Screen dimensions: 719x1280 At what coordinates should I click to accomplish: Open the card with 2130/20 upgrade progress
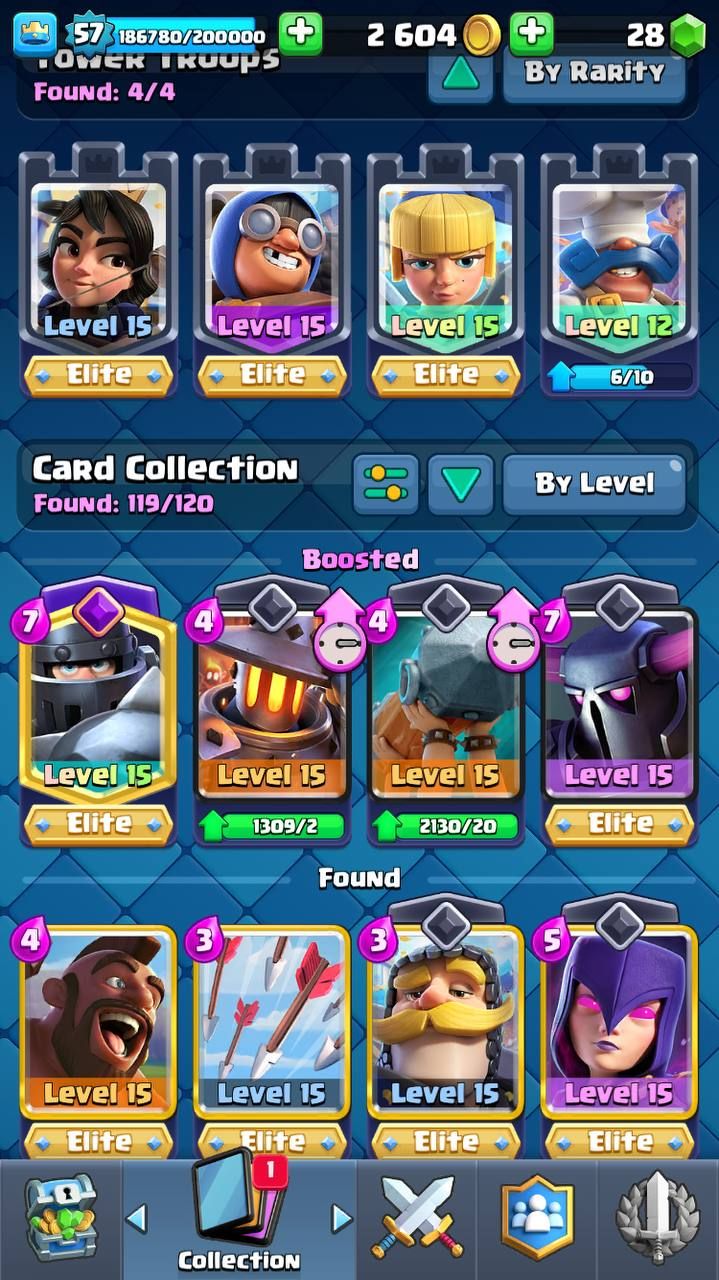coord(445,700)
